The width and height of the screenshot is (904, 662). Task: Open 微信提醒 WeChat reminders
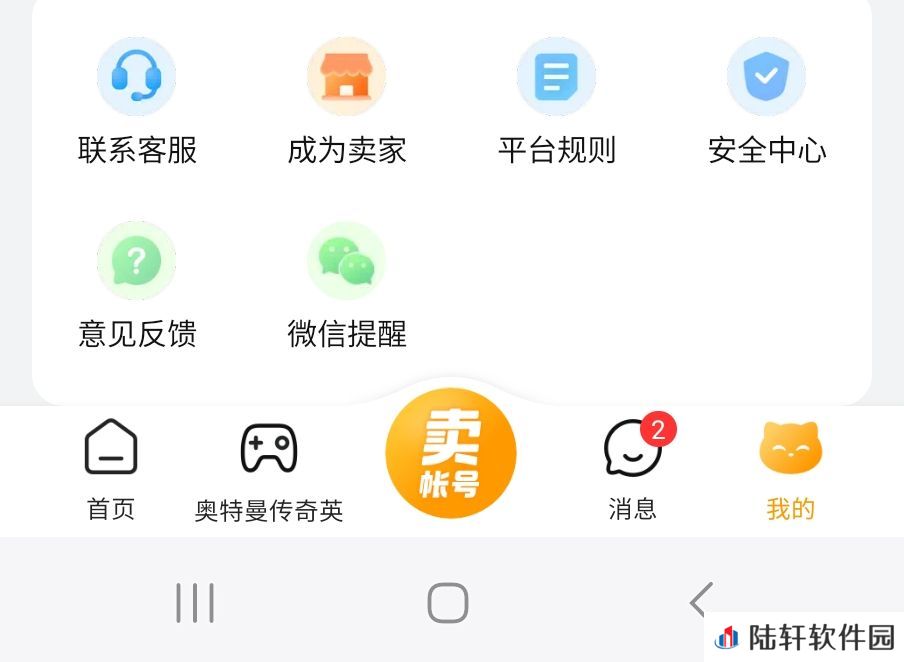(x=346, y=286)
